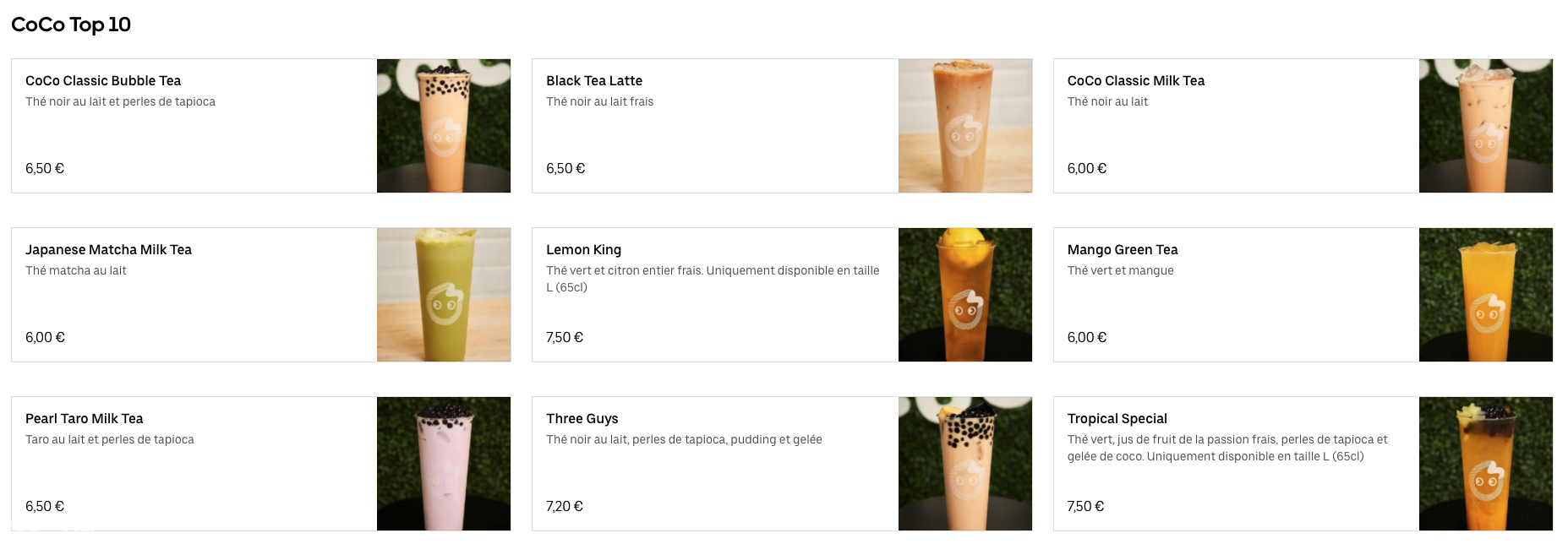Screen dimensions: 1568x544
Task: Open the Tropical Special card
Action: tap(1303, 464)
